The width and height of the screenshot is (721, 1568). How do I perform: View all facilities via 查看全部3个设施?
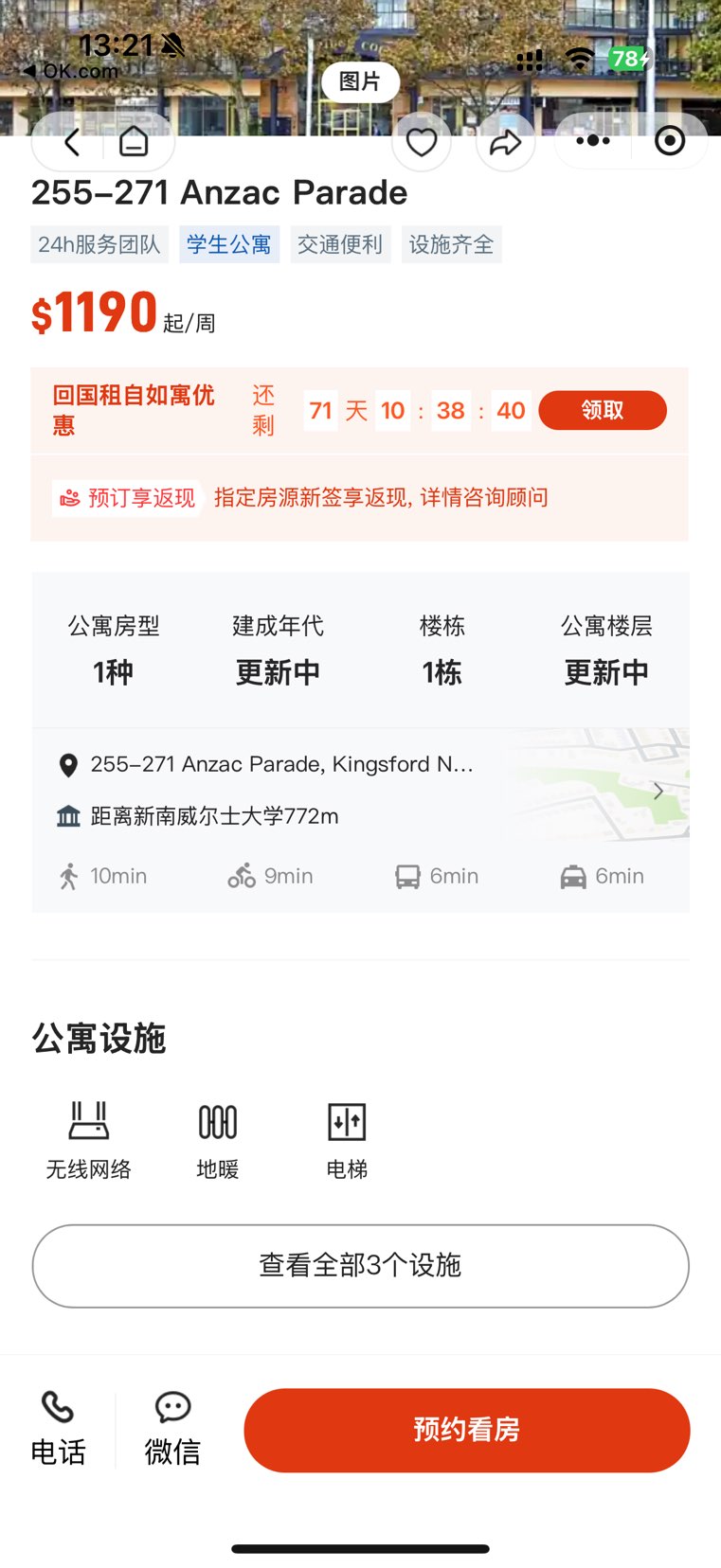pos(360,1266)
